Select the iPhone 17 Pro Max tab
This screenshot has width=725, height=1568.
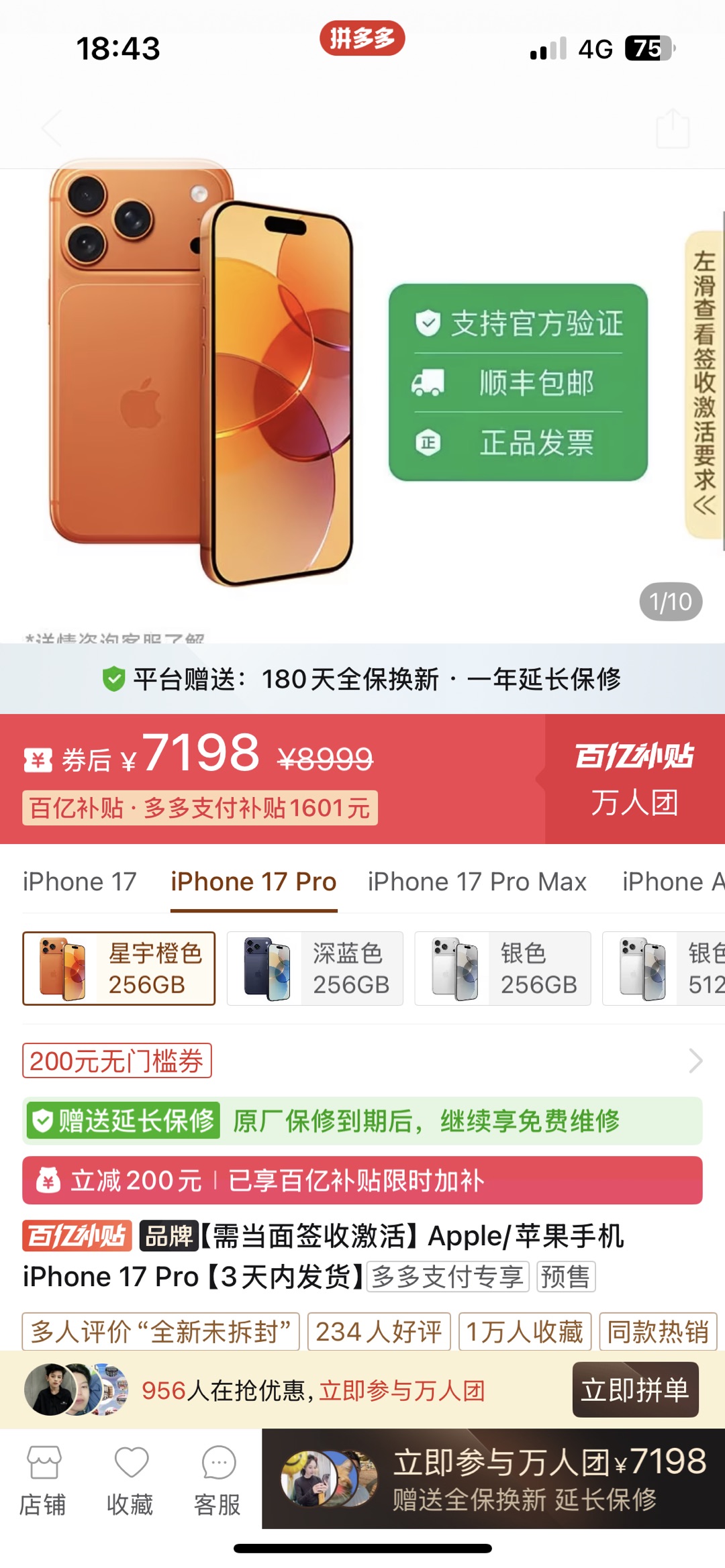(477, 882)
